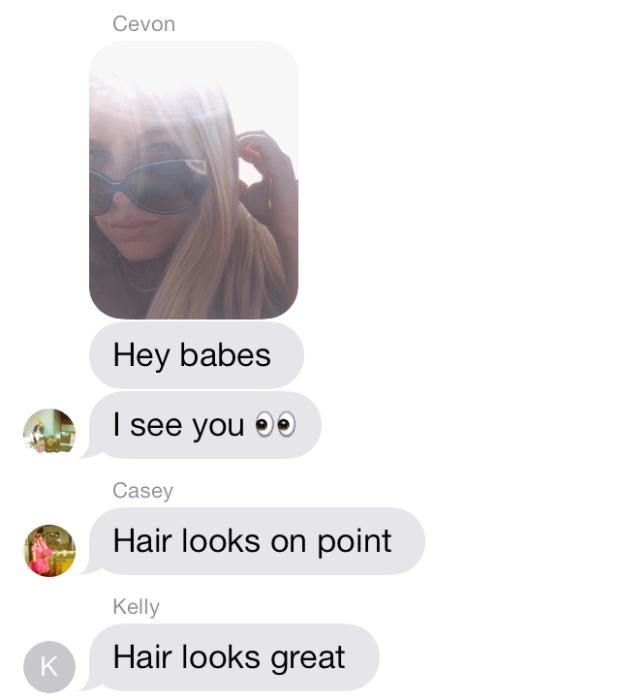Open Casey's contact avatar
Image resolution: width=620 pixels, height=700 pixels.
pyautogui.click(x=49, y=550)
